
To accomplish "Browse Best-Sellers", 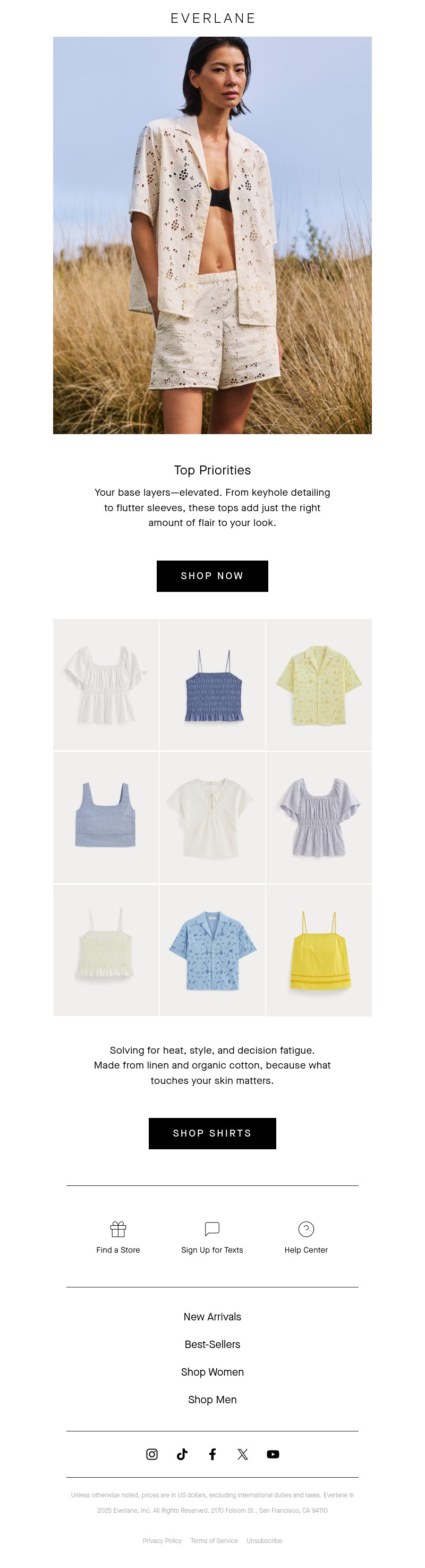I will click(x=212, y=1344).
